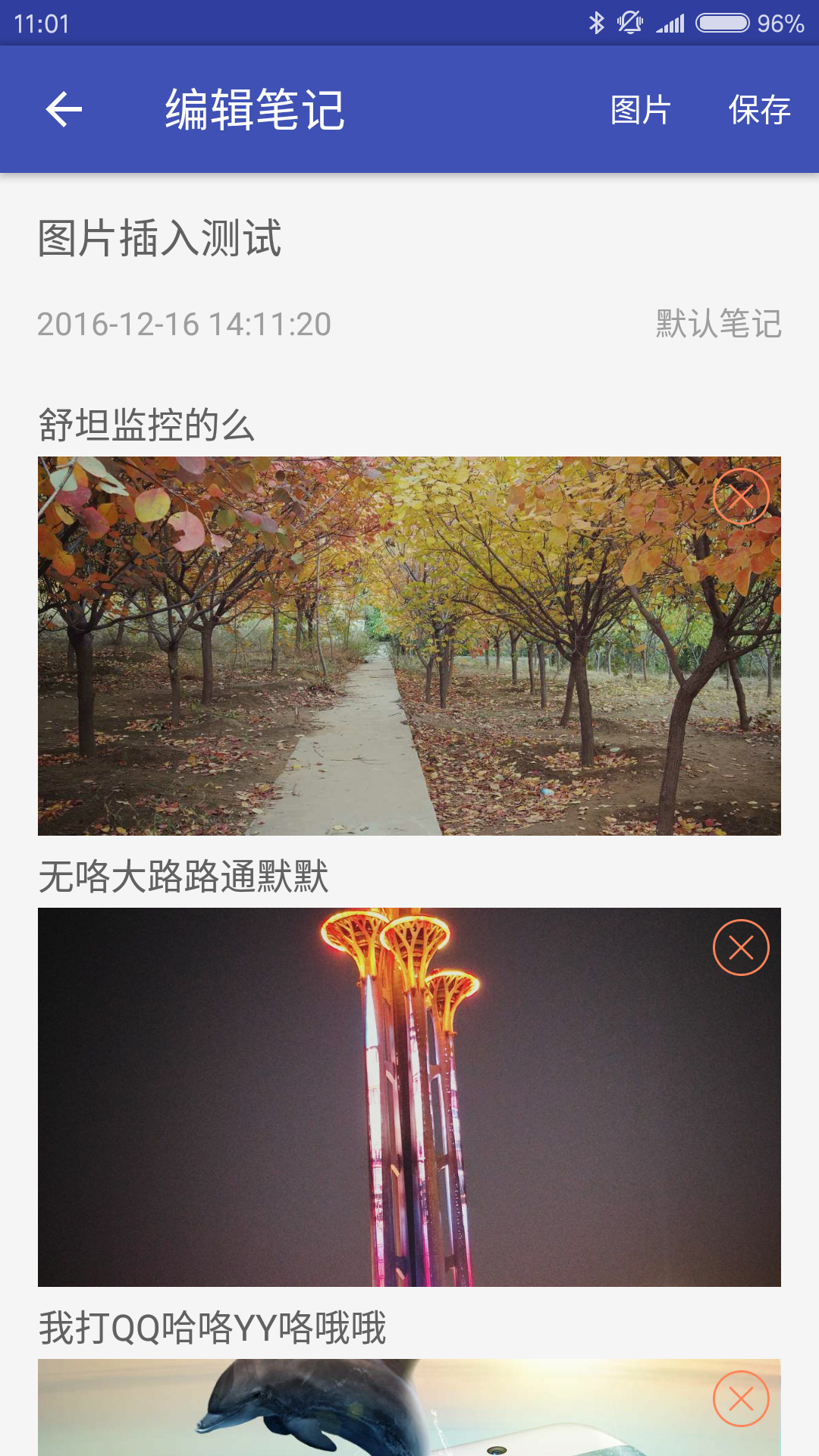This screenshot has height=1456, width=819.
Task: Edit the line 无咯大路路通默默
Action: click(184, 877)
